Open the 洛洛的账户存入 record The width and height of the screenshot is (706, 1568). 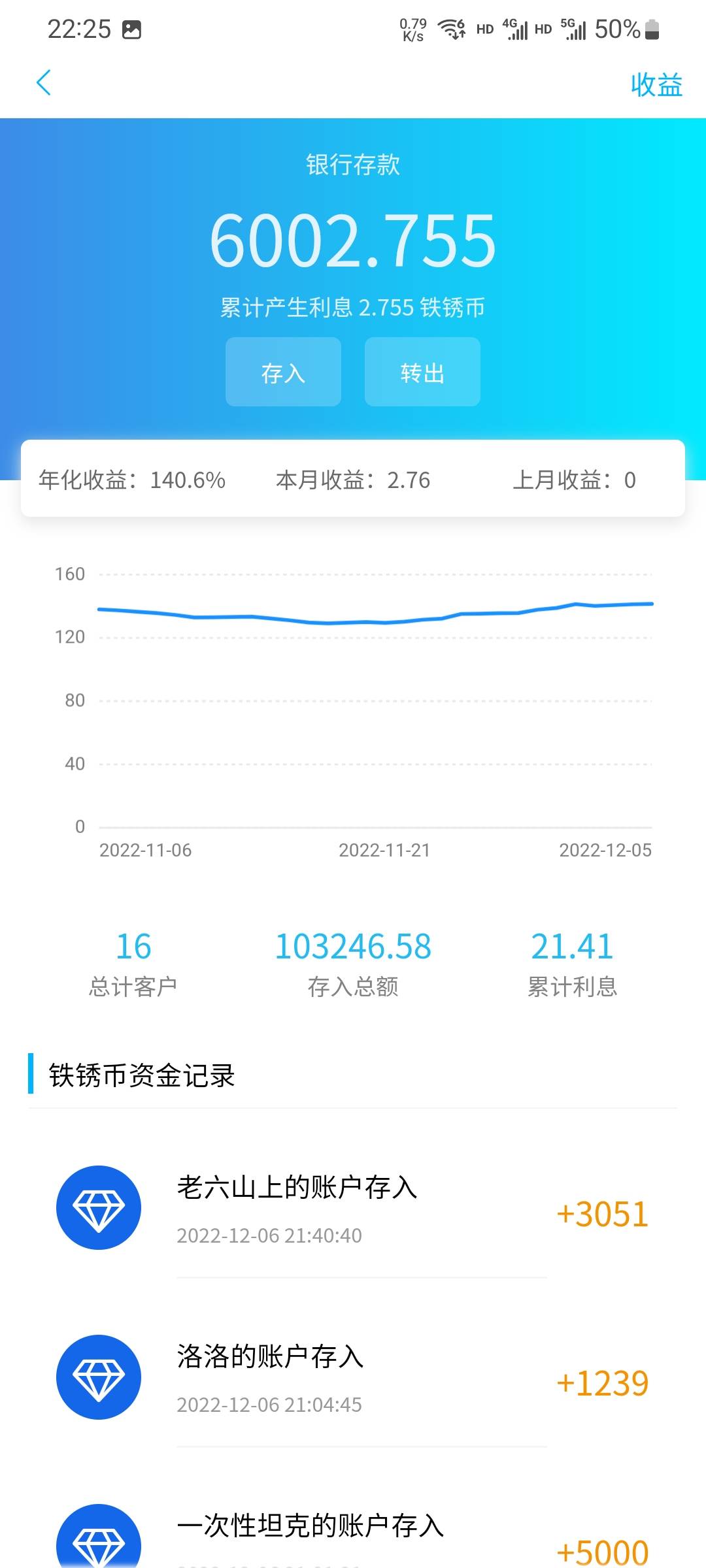click(x=353, y=1377)
